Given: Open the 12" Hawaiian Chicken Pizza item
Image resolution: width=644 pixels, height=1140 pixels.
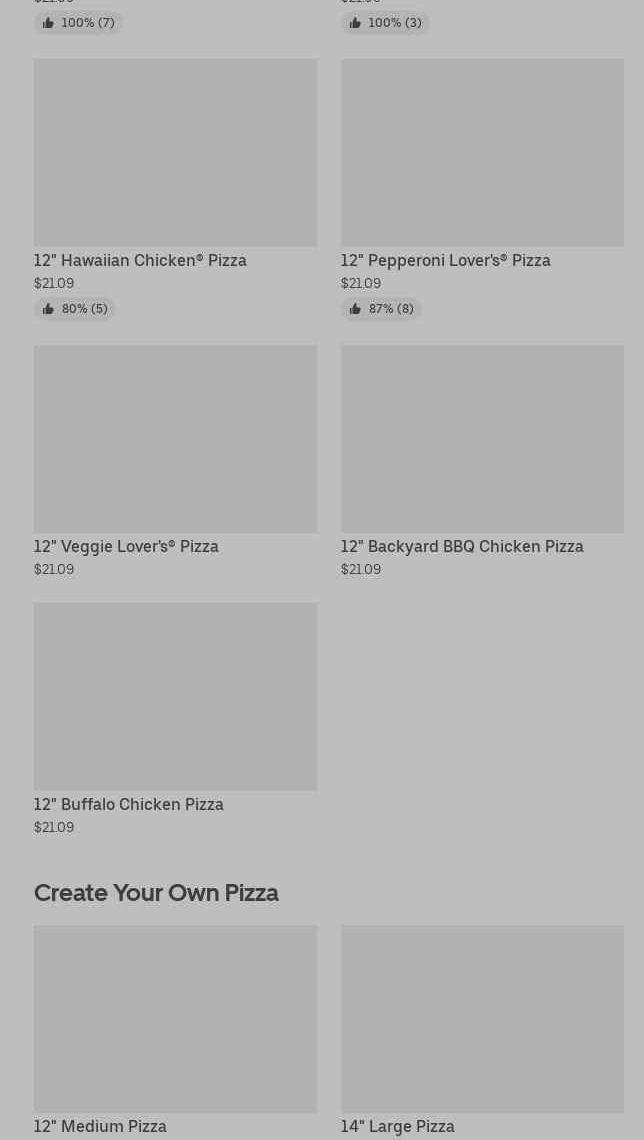Looking at the screenshot, I should tap(175, 153).
